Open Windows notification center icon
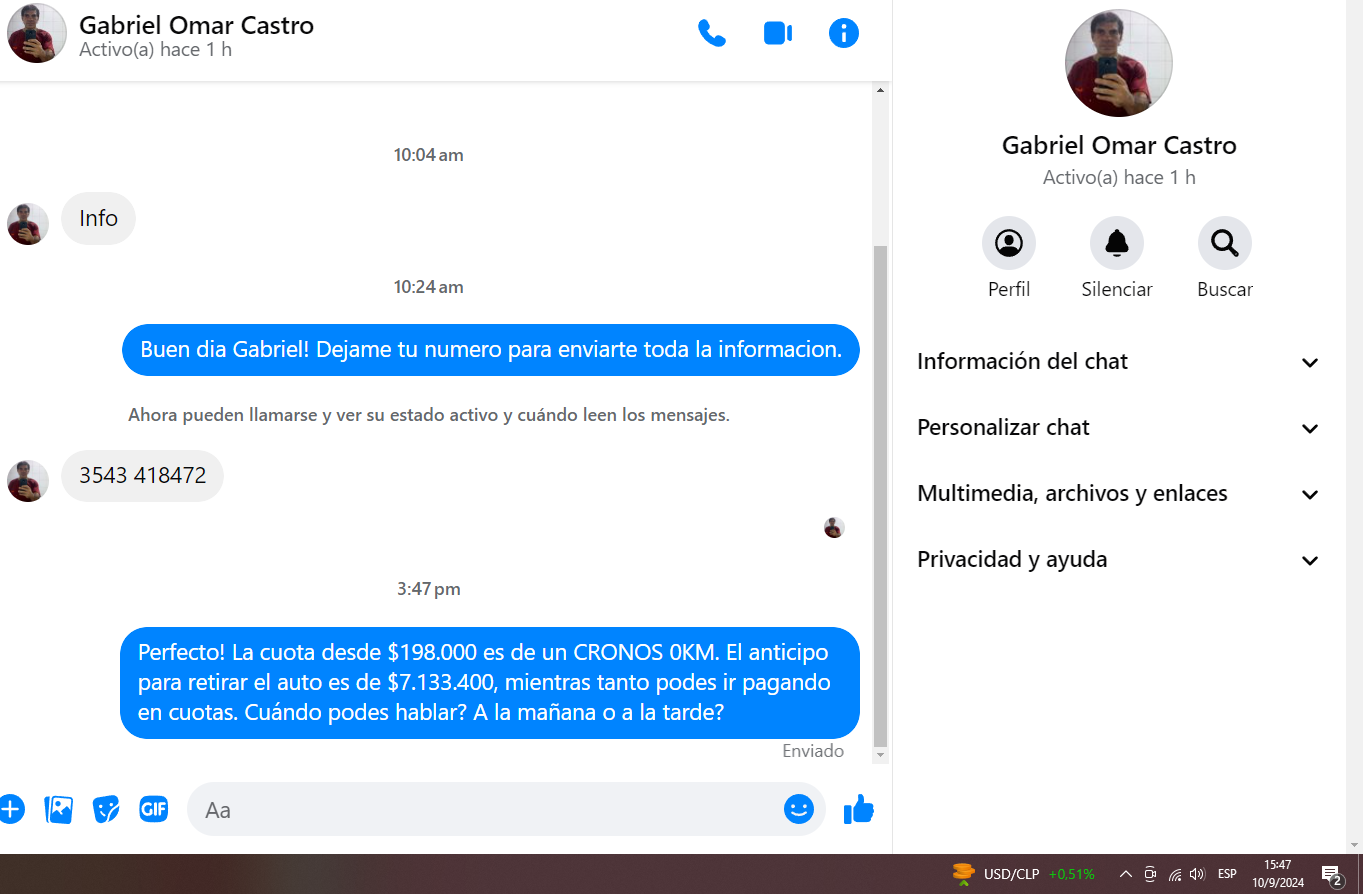 (x=1332, y=876)
